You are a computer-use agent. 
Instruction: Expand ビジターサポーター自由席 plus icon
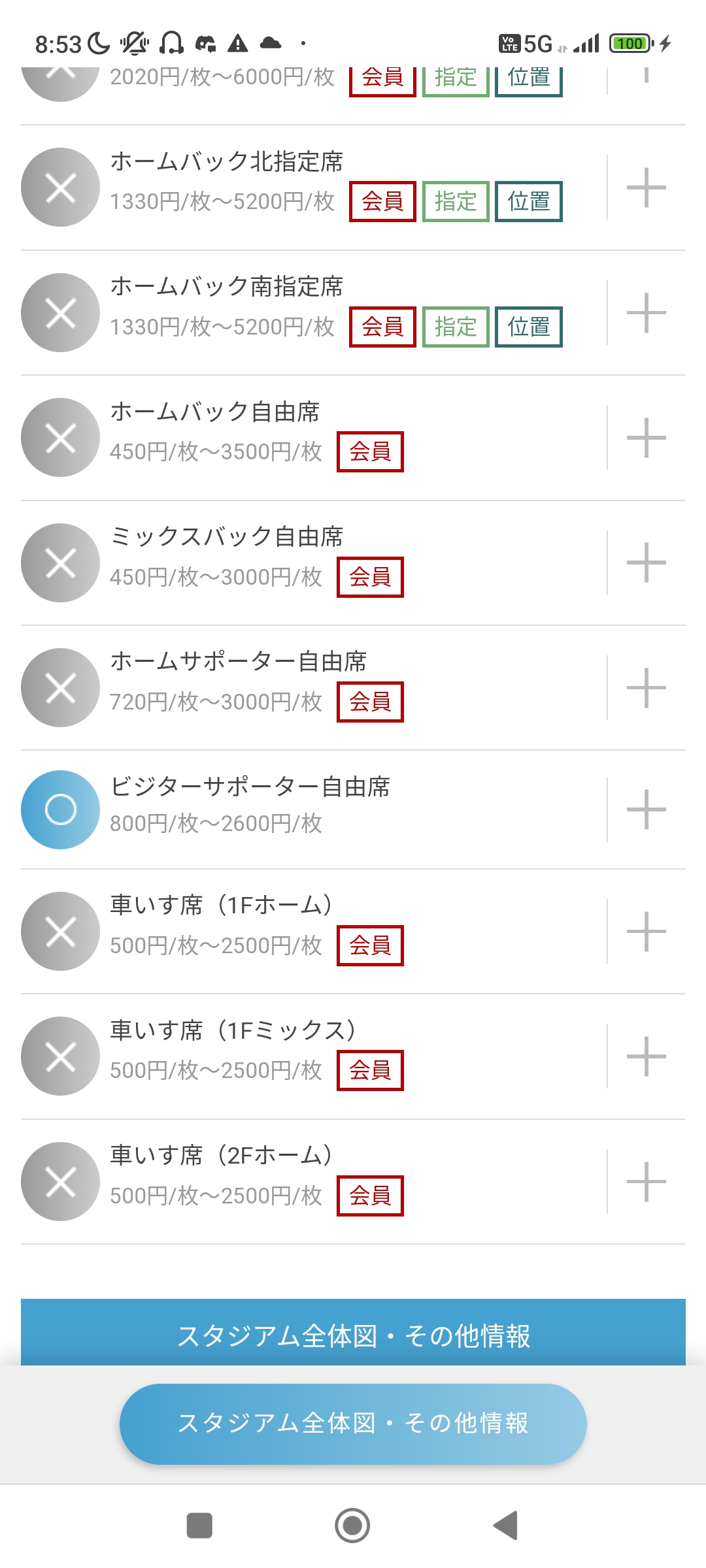tap(646, 809)
